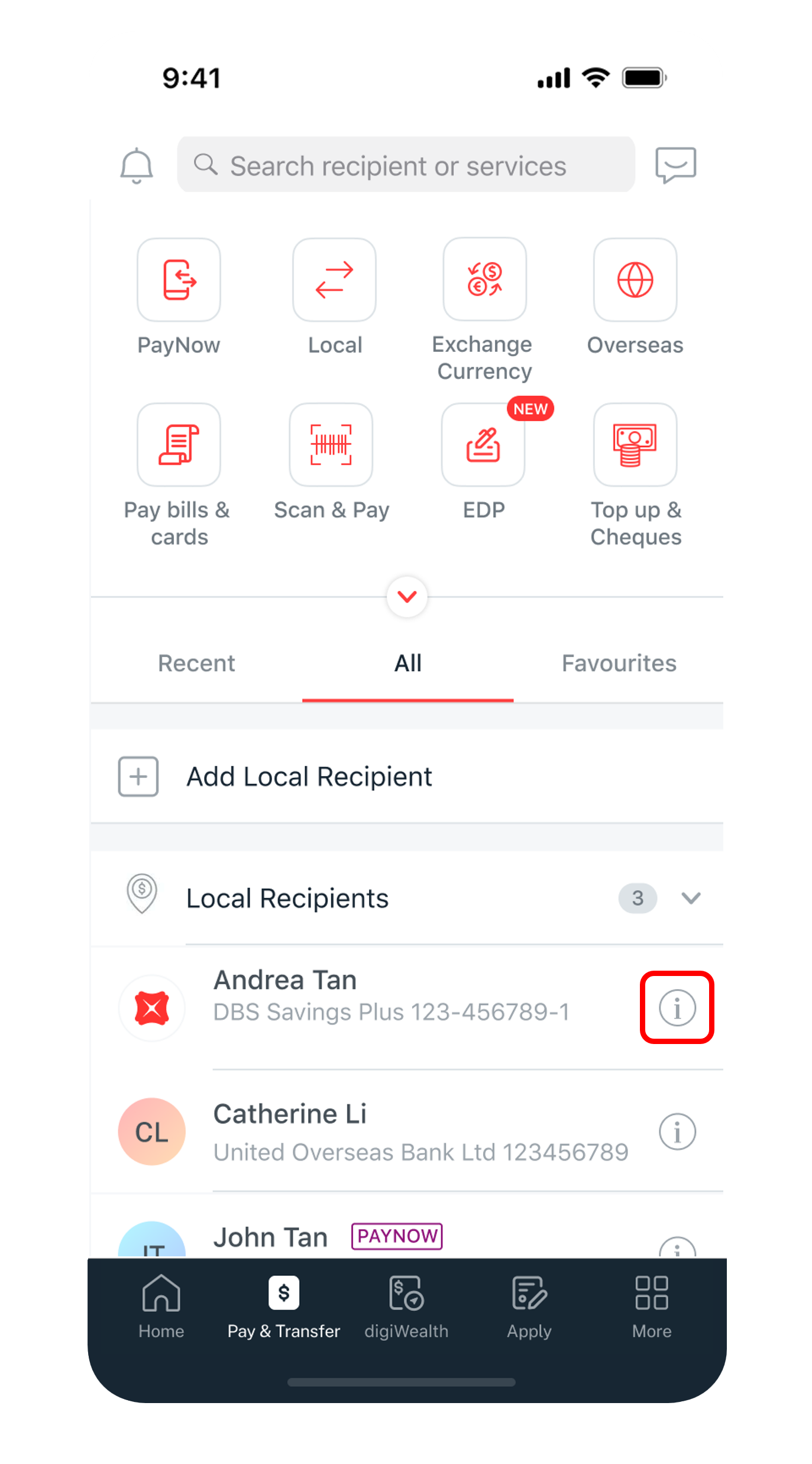Open Local transfer option

pyautogui.click(x=334, y=280)
